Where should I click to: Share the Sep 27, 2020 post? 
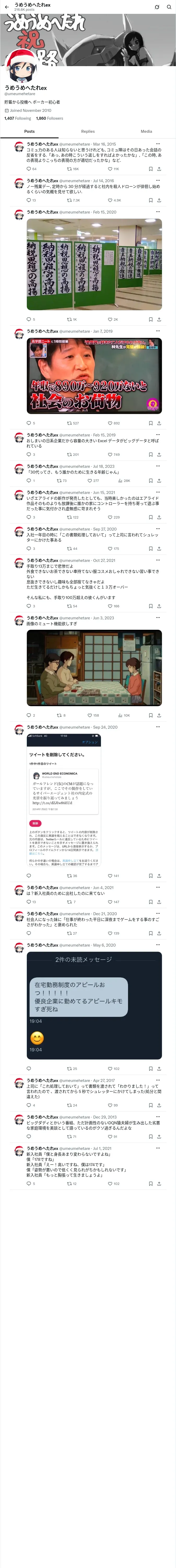pos(159,549)
